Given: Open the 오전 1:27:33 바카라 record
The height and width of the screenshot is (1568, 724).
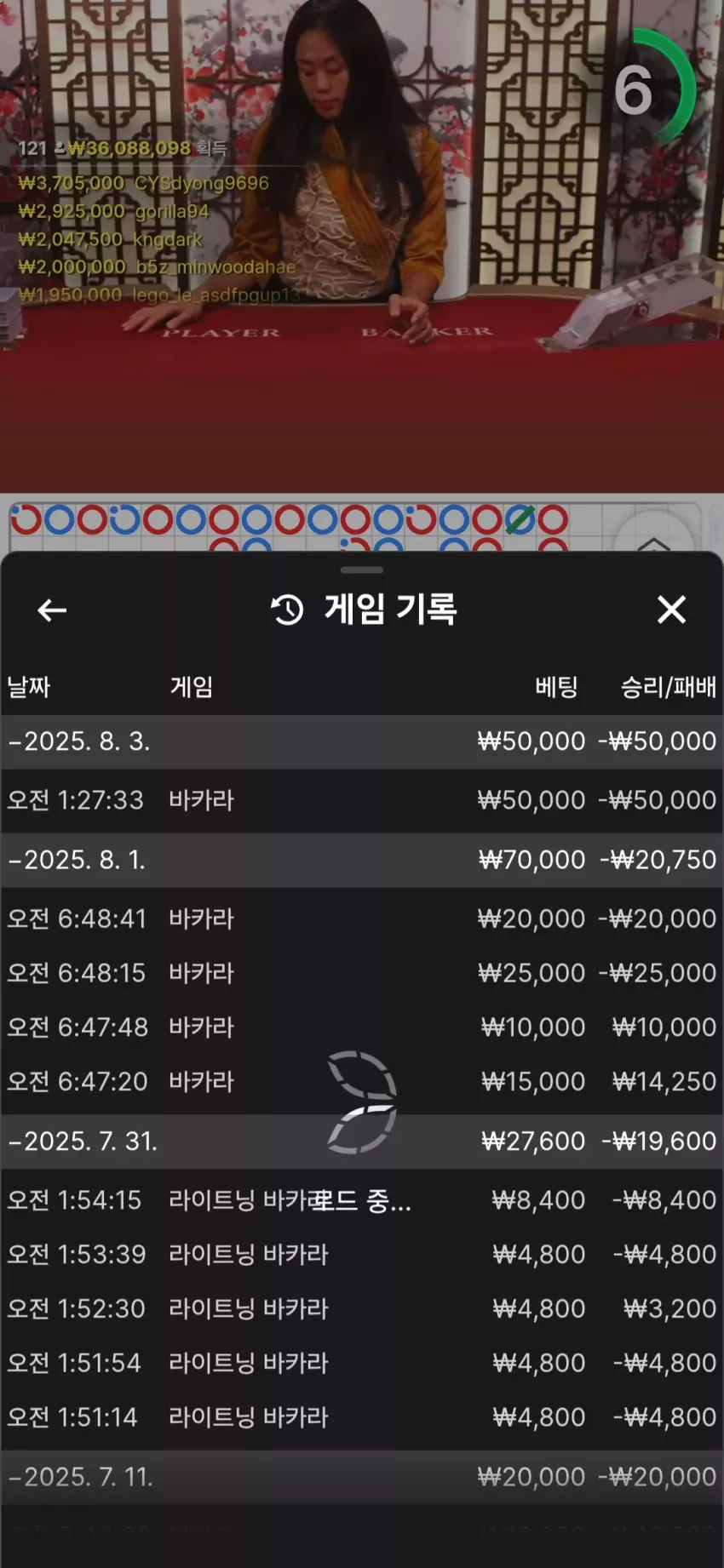Looking at the screenshot, I should [x=362, y=800].
